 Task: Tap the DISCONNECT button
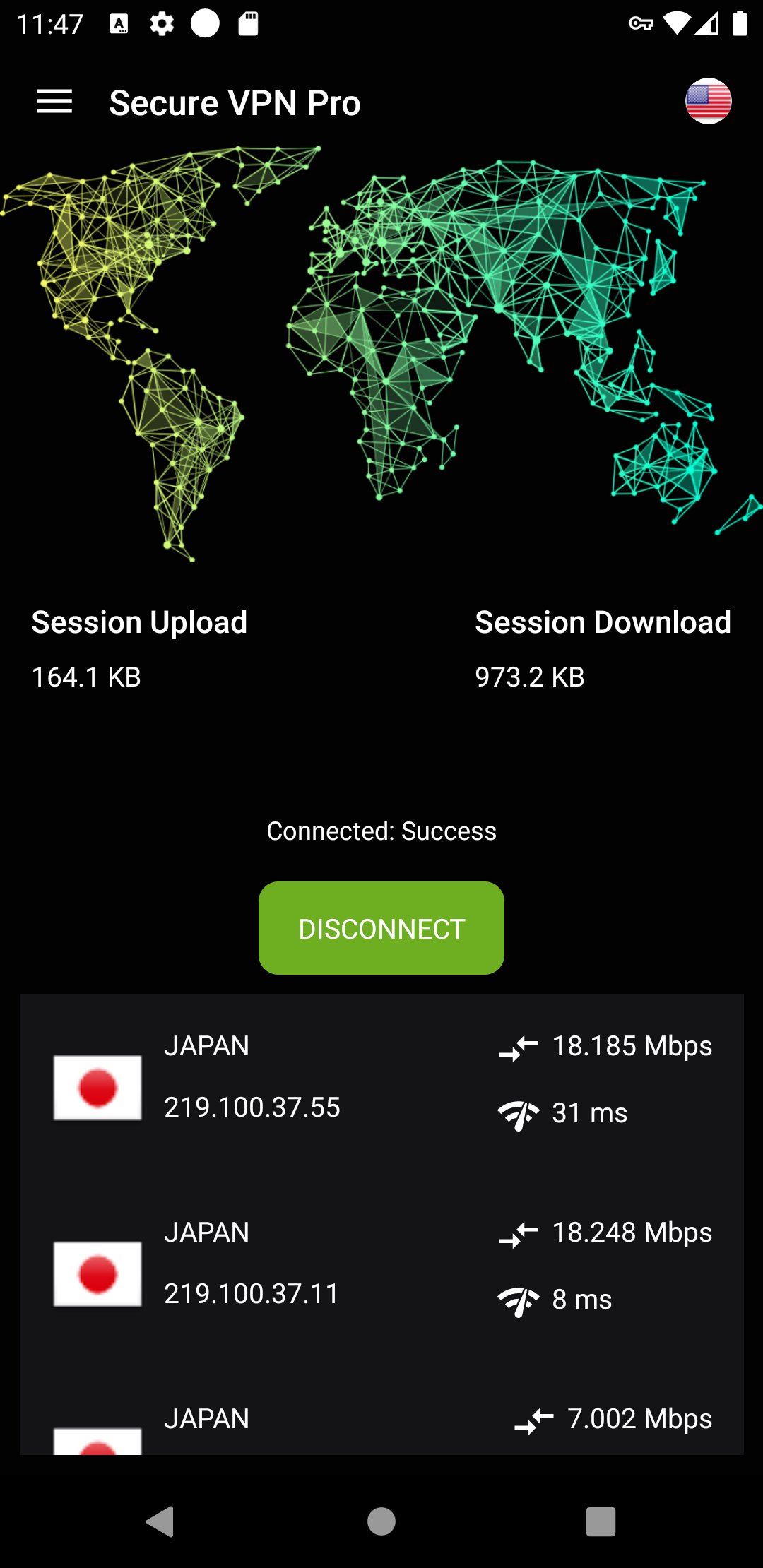pyautogui.click(x=381, y=928)
